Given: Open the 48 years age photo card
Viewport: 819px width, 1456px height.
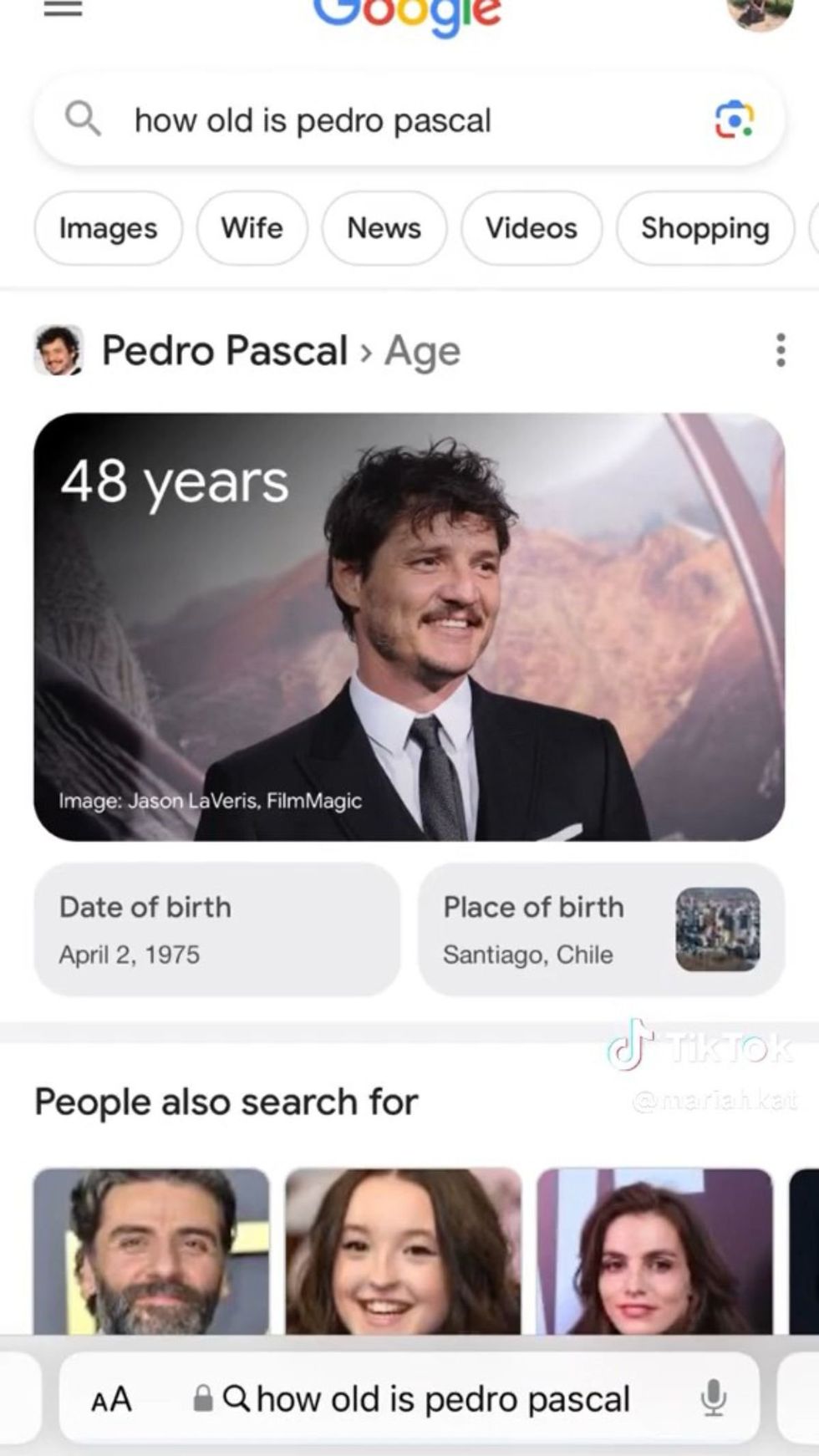Looking at the screenshot, I should coord(409,626).
